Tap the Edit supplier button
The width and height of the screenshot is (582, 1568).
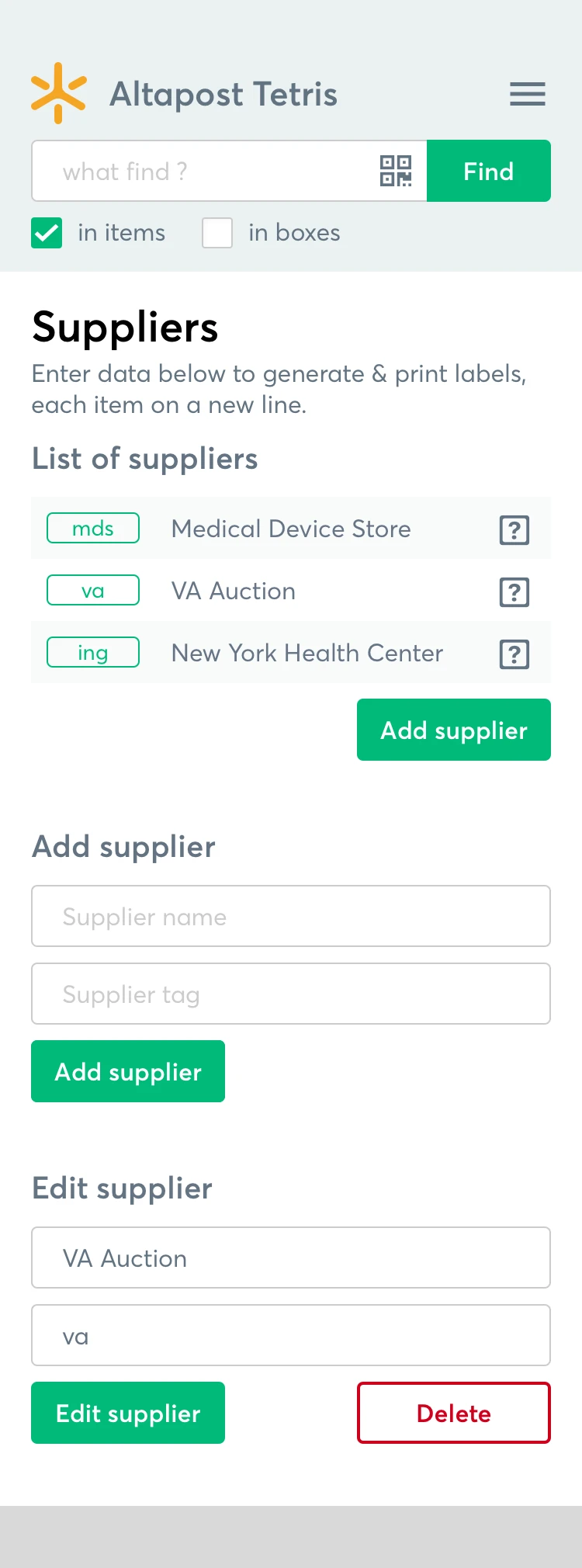(x=128, y=1413)
